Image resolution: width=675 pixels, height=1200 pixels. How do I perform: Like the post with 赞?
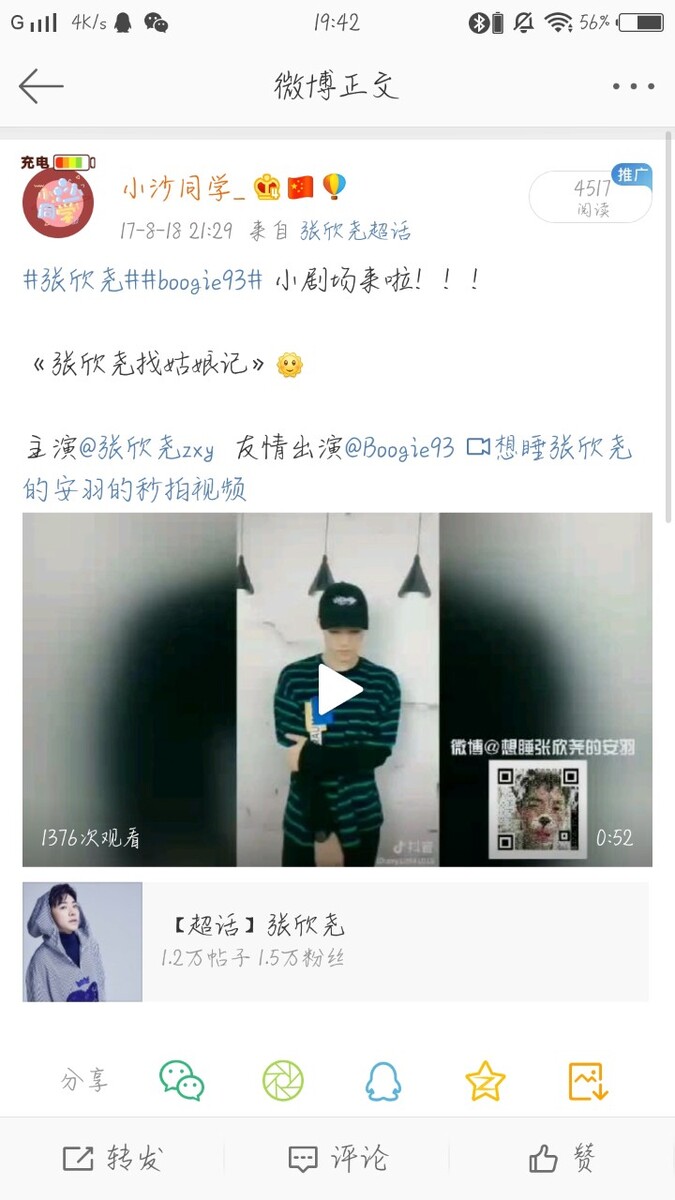(562, 1159)
